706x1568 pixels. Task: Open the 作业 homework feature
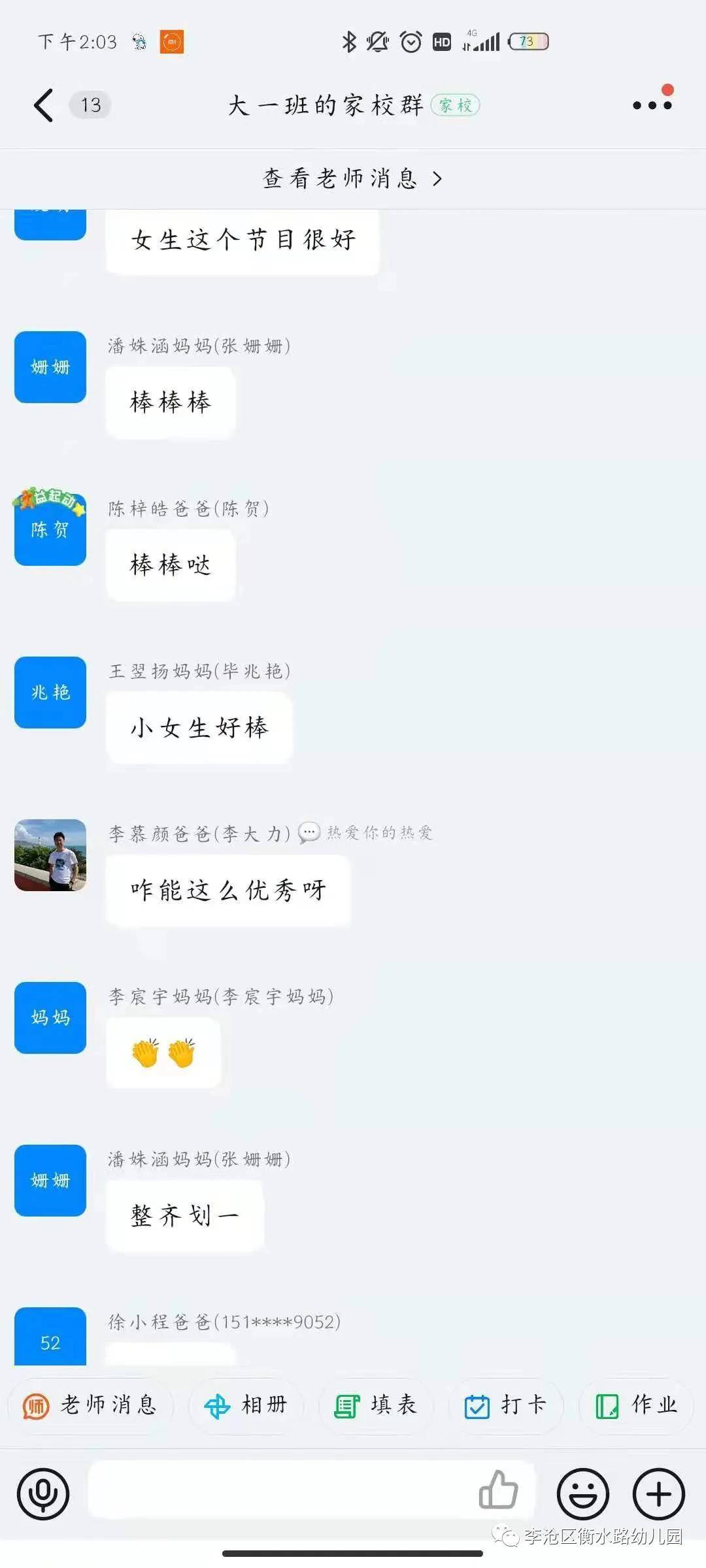tap(636, 1406)
